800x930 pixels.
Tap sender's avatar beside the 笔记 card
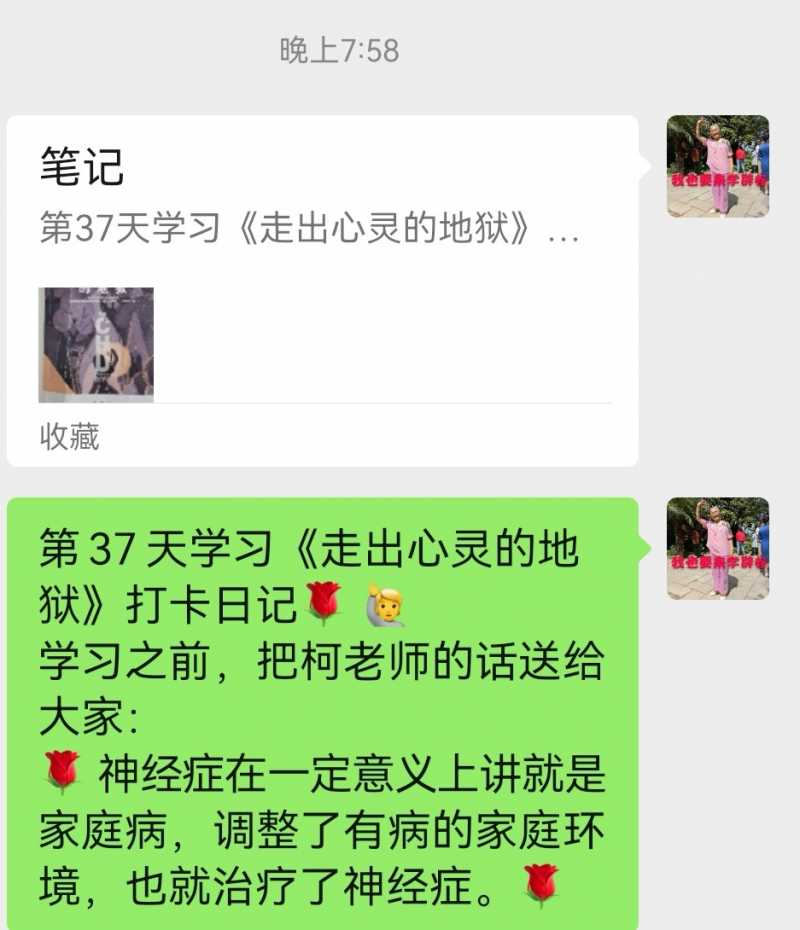click(x=717, y=166)
